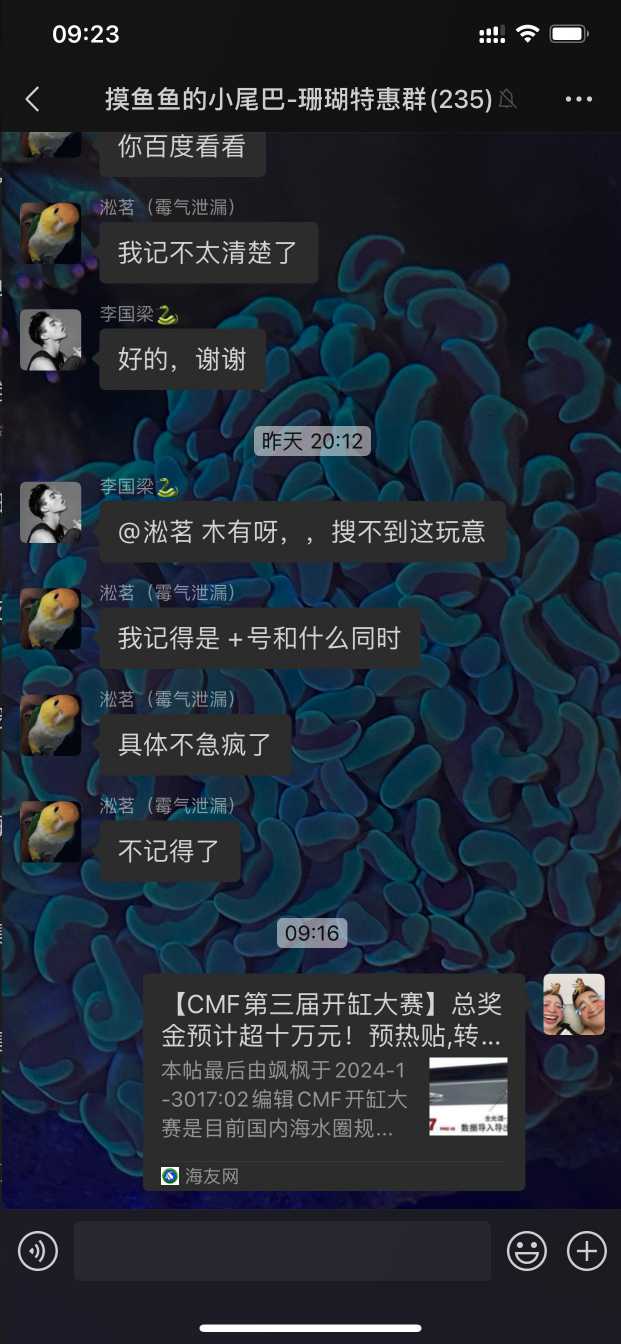
Task: Open 淞茗 avatar next to 我记不太清楚了
Action: 50,232
